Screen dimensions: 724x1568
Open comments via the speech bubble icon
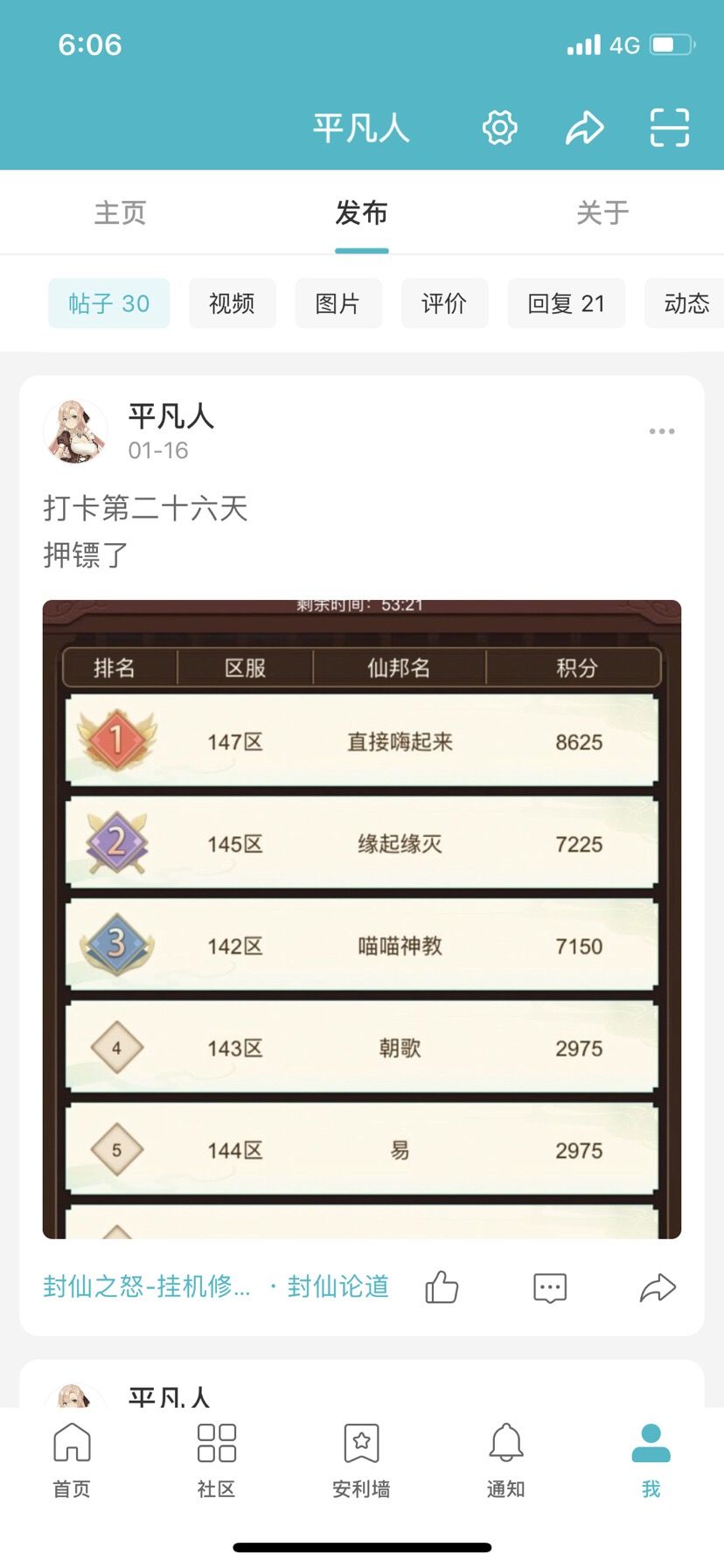(549, 1287)
